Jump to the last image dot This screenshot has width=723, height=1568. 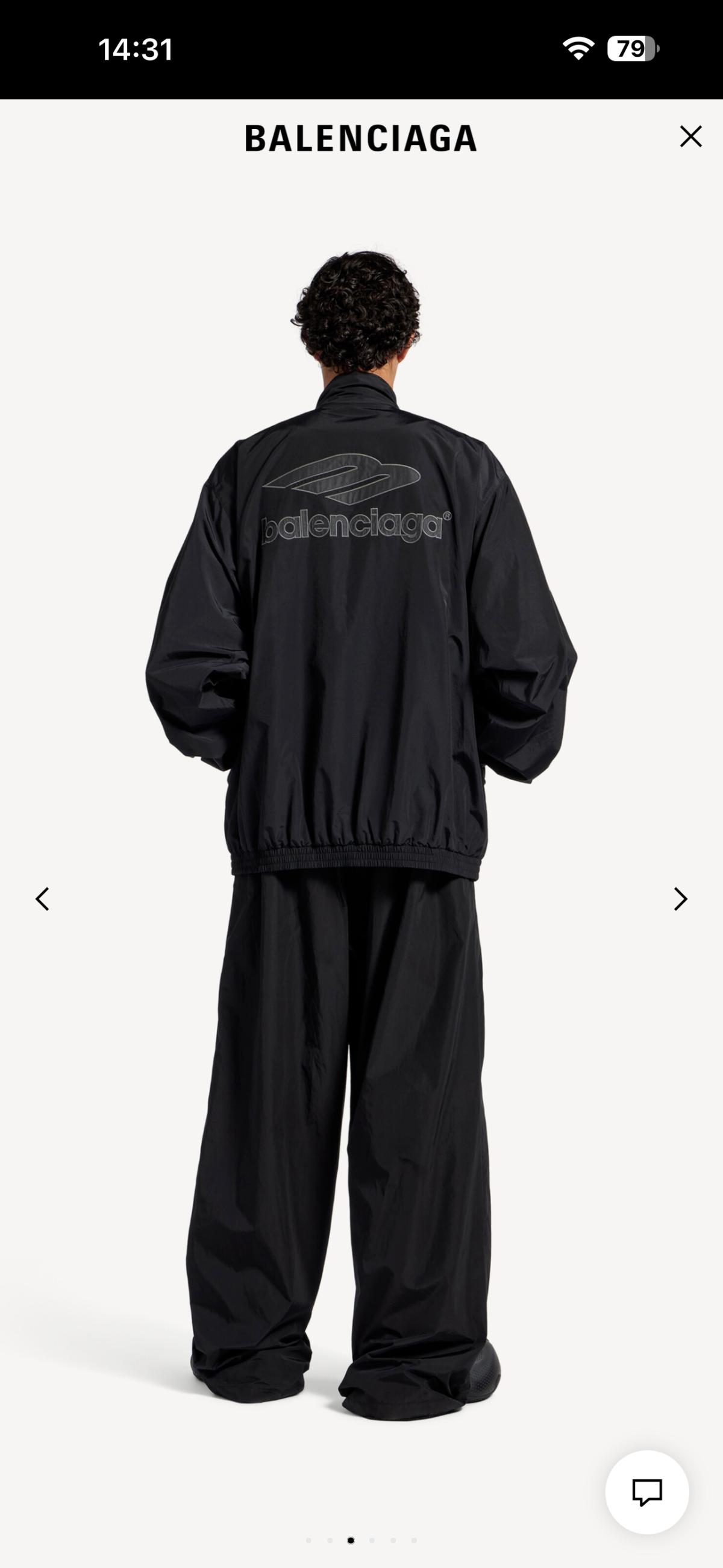pyautogui.click(x=414, y=1540)
